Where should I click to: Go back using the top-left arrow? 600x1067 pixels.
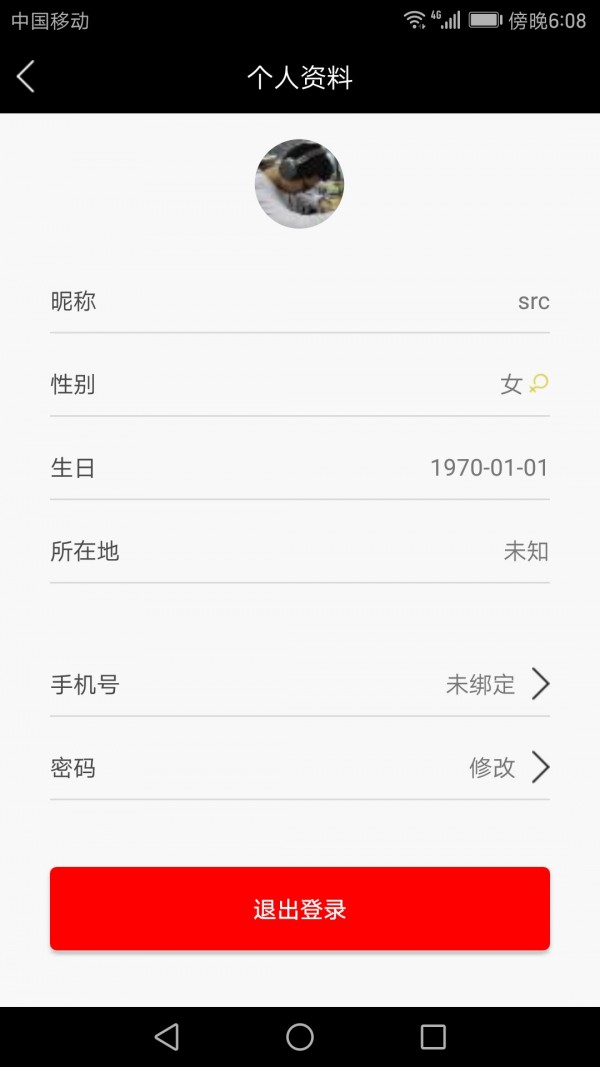26,77
